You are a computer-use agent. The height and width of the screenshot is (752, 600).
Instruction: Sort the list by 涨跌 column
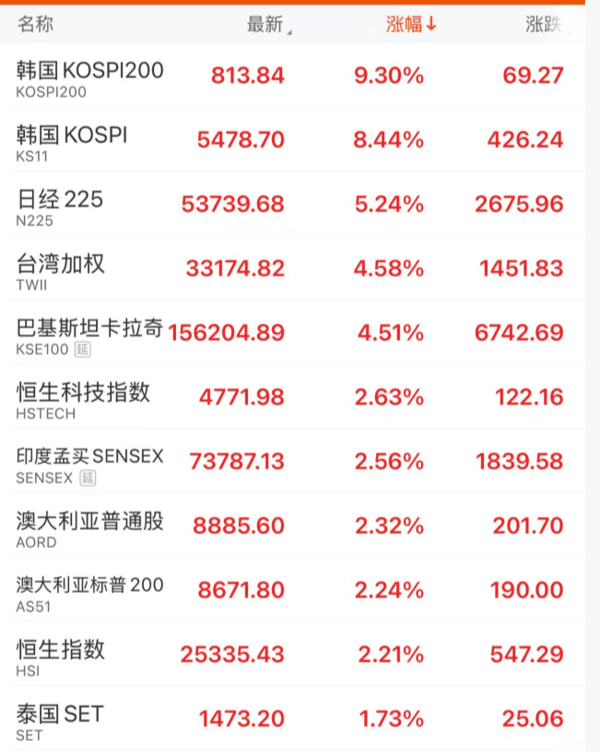click(x=546, y=26)
